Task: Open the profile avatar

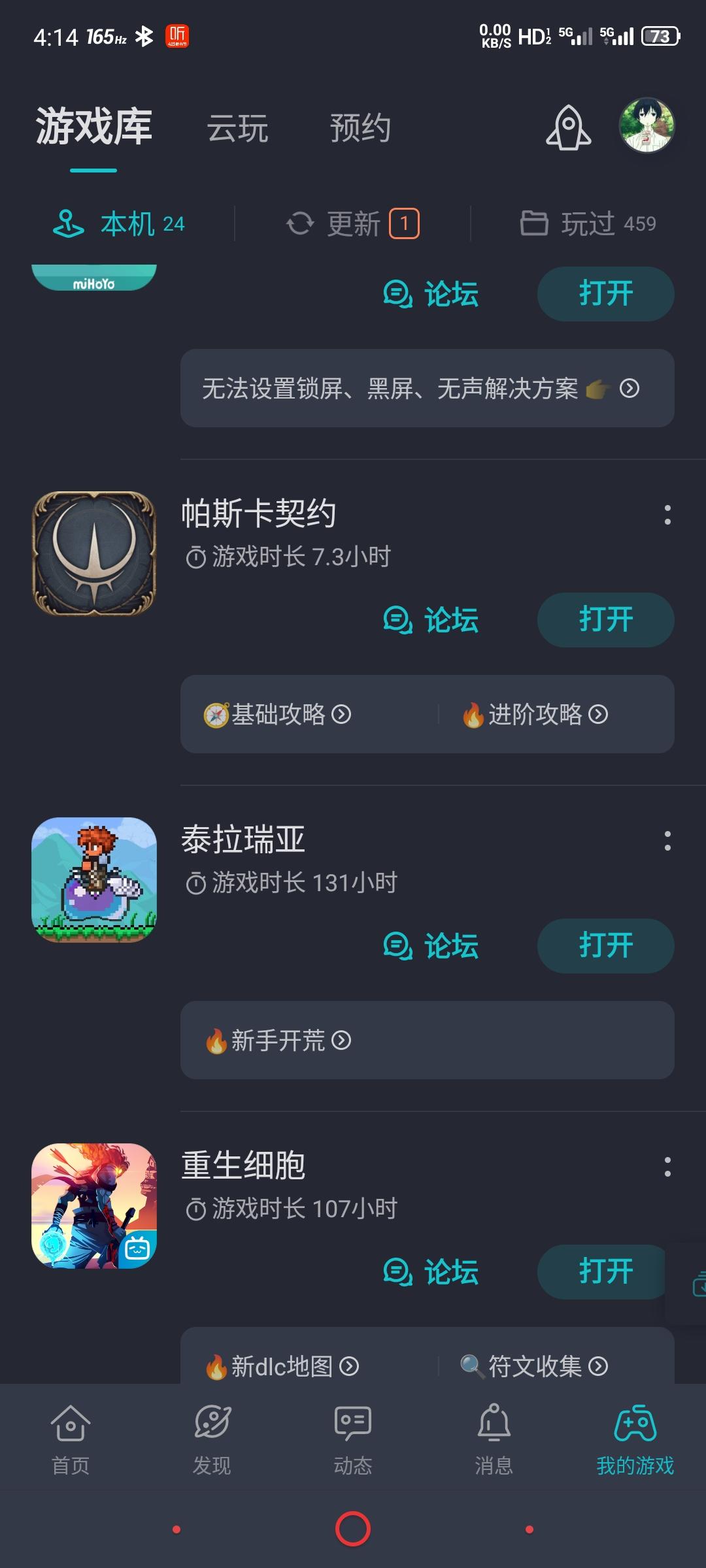Action: [x=647, y=125]
